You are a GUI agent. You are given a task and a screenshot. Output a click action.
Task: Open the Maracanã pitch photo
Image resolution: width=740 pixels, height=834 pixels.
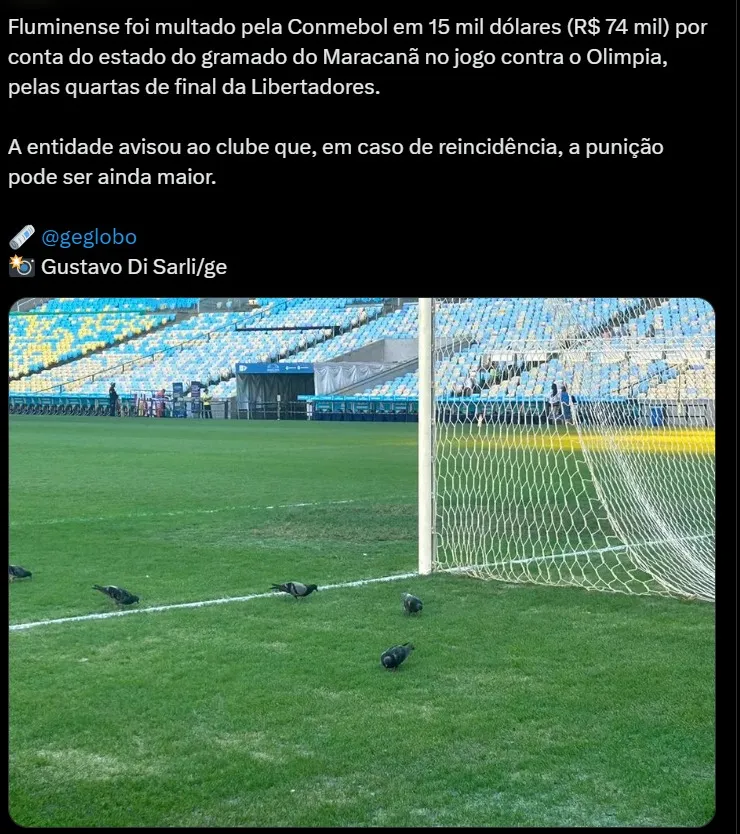(361, 561)
